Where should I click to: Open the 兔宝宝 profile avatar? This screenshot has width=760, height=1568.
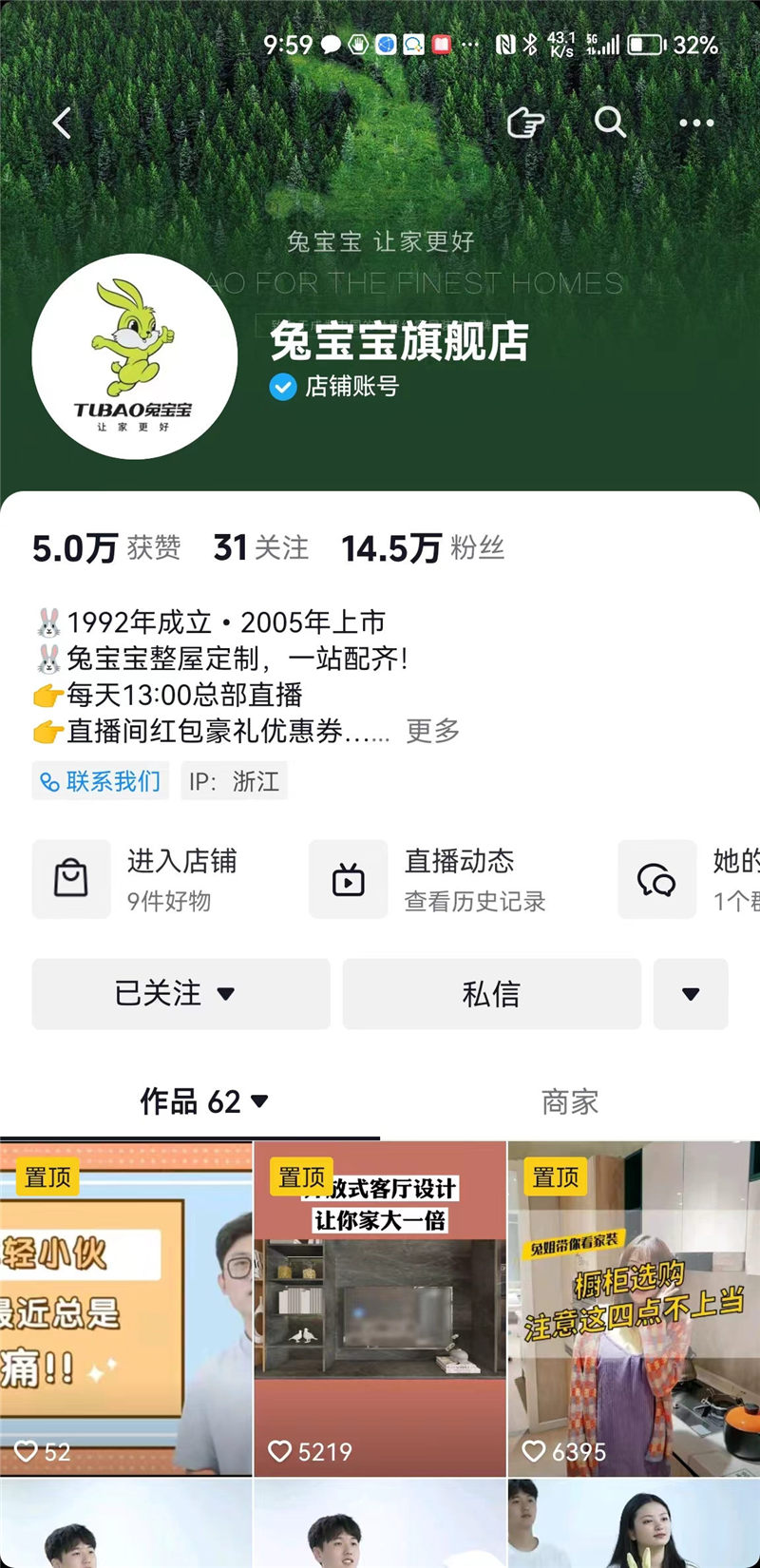134,356
